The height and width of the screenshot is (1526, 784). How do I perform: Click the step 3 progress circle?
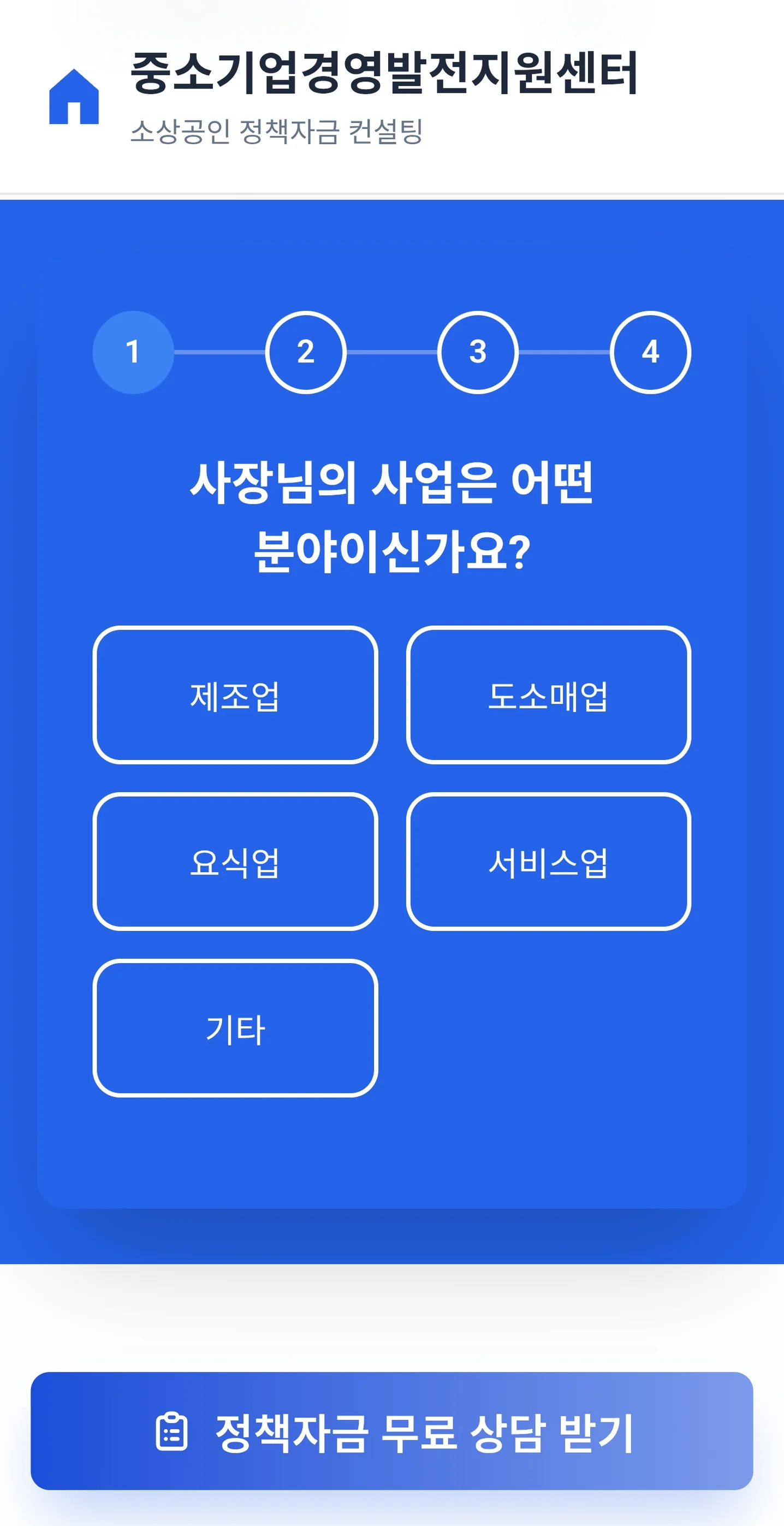(479, 351)
